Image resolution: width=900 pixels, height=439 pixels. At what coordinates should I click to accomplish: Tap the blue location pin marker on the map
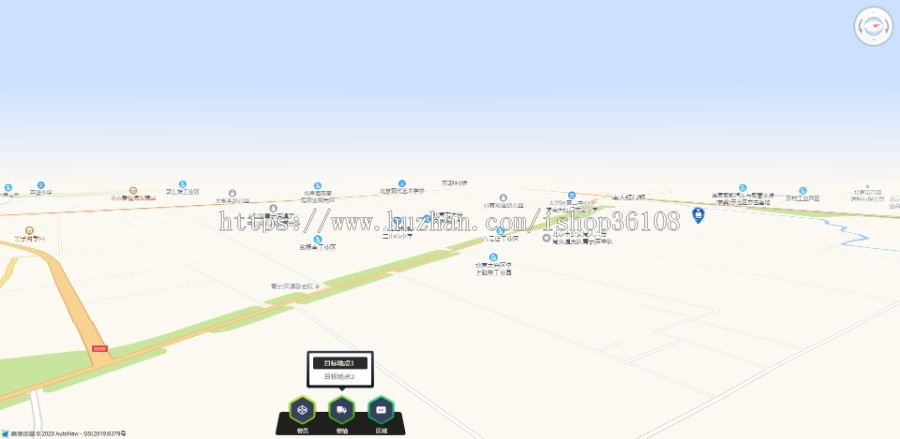coord(698,214)
